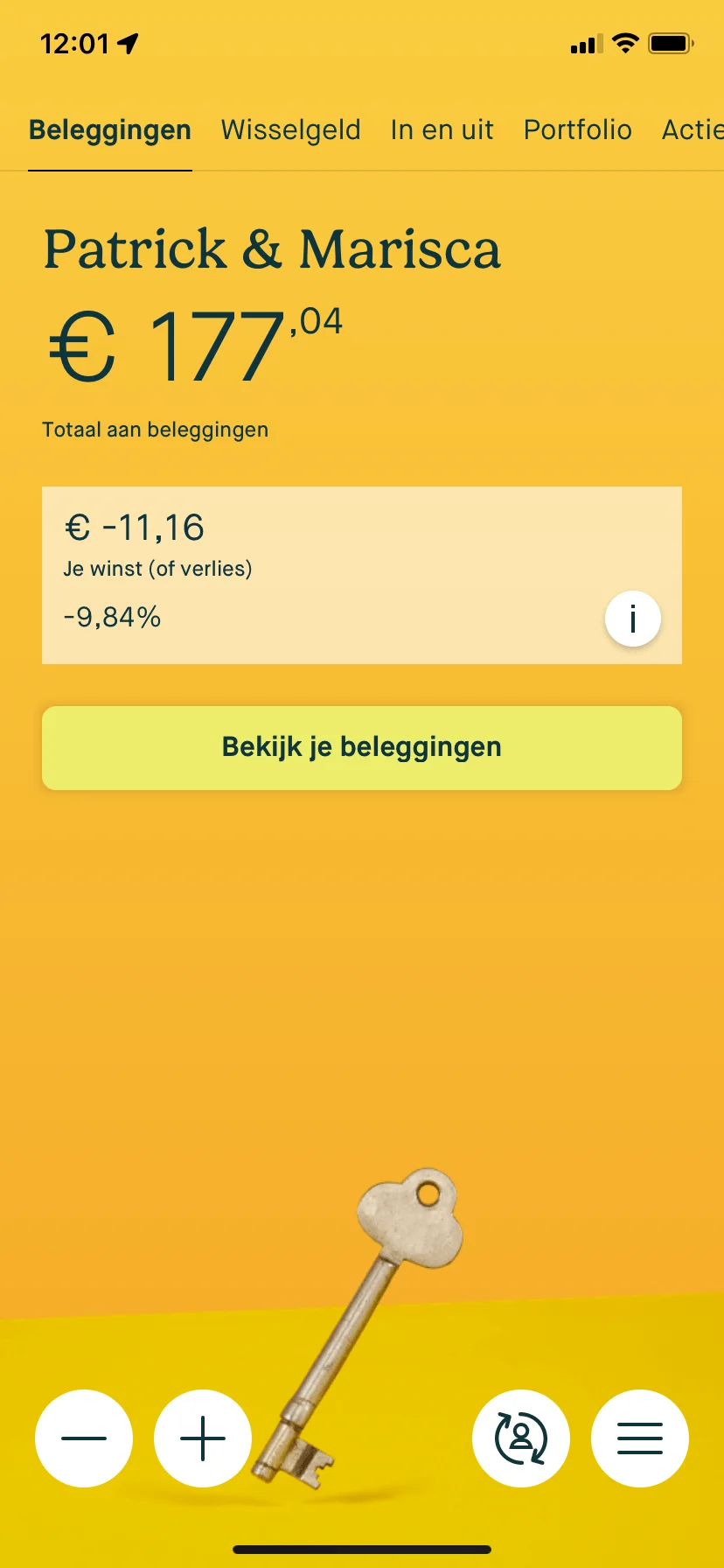Show info about winst of verlies

[632, 619]
